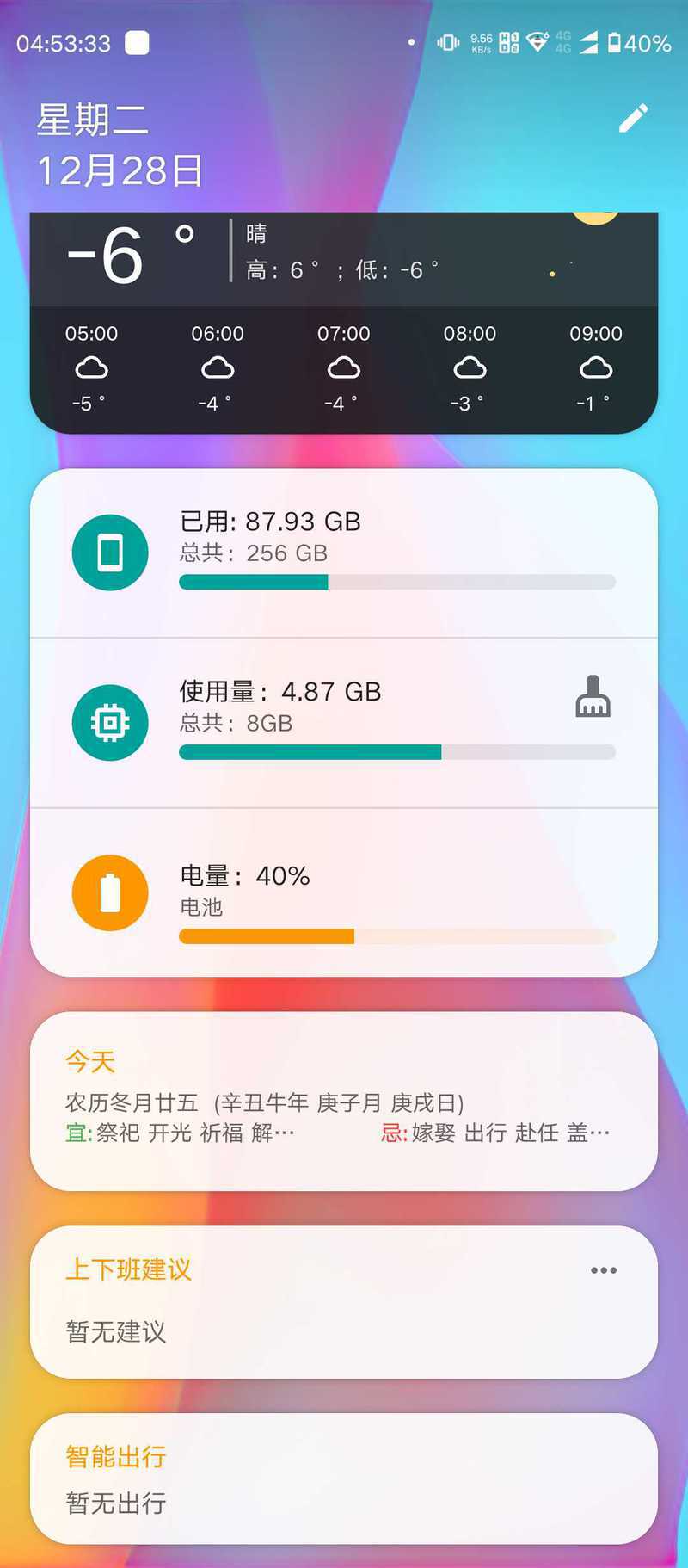
Task: Clean memory with the broom icon
Action: tap(593, 696)
